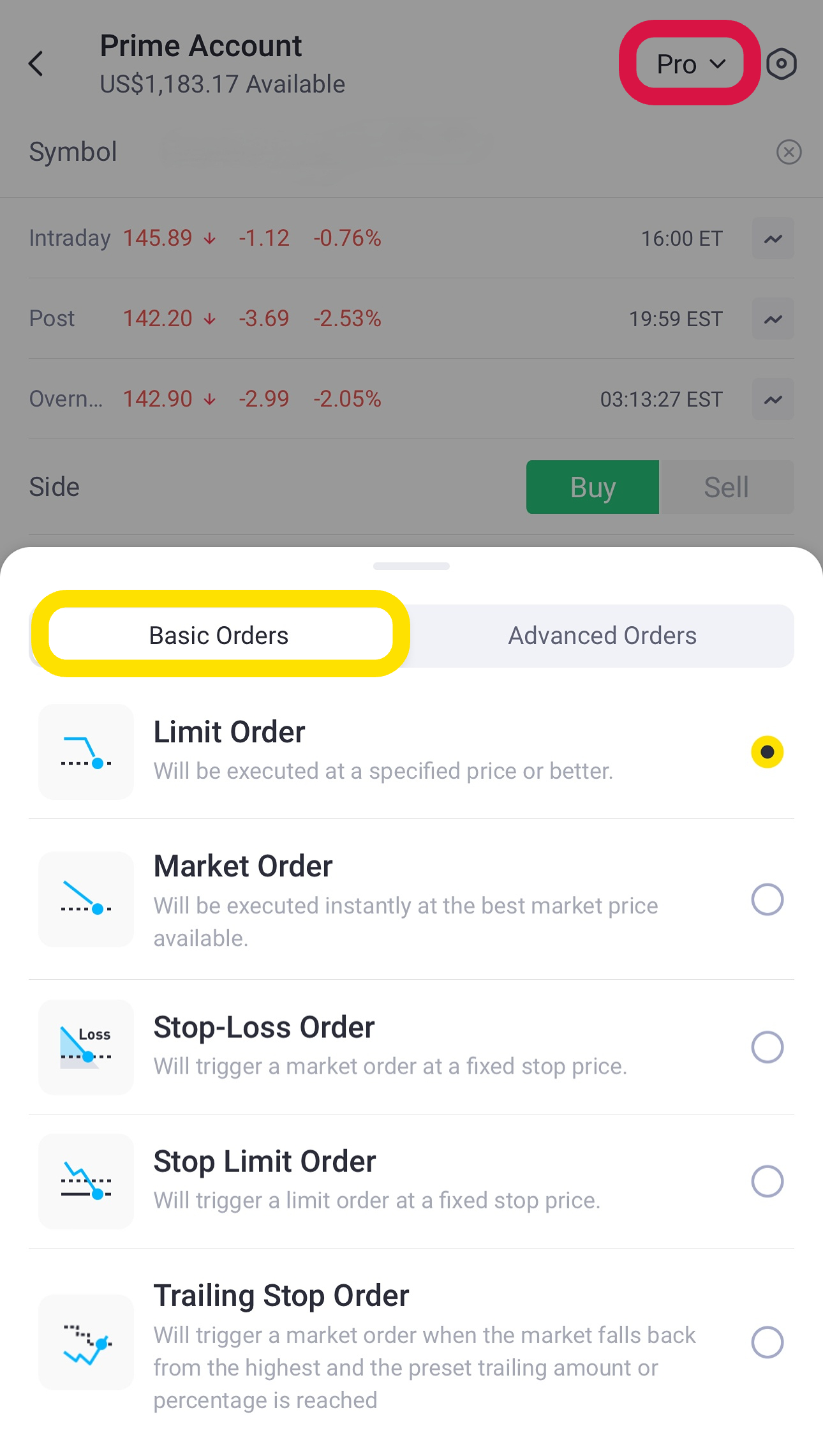Clear the Symbol field
The height and width of the screenshot is (1456, 823).
(789, 152)
